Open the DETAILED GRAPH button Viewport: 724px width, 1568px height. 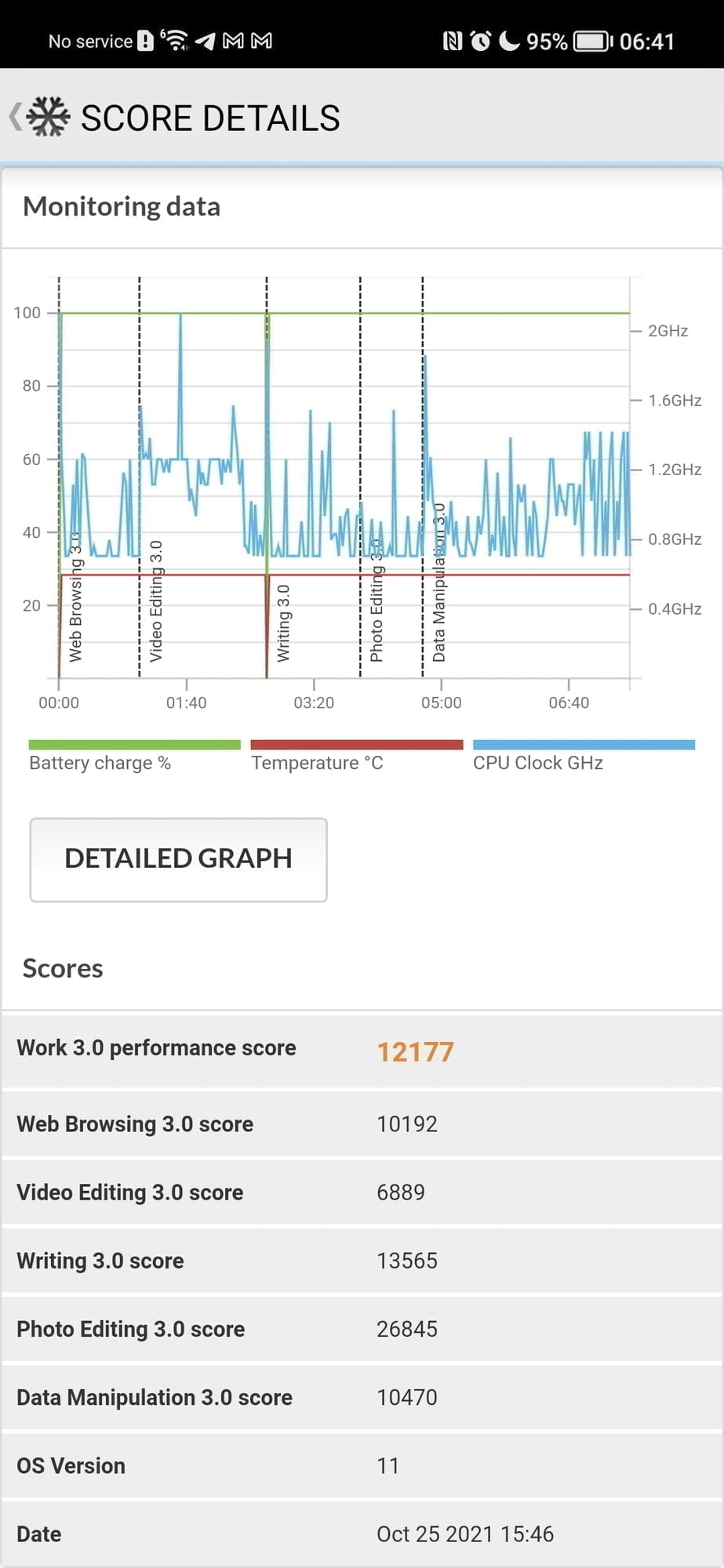pos(178,859)
